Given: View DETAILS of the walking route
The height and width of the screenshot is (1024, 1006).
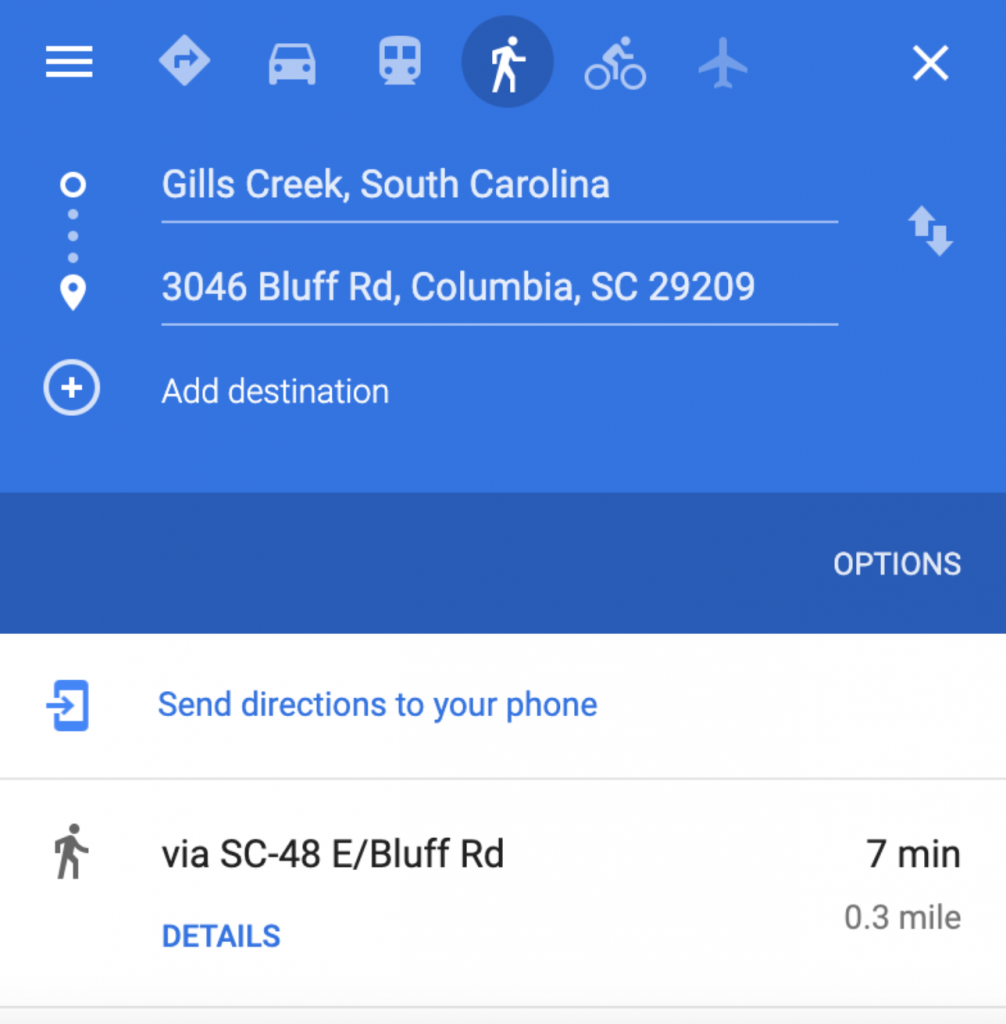Looking at the screenshot, I should click(221, 936).
